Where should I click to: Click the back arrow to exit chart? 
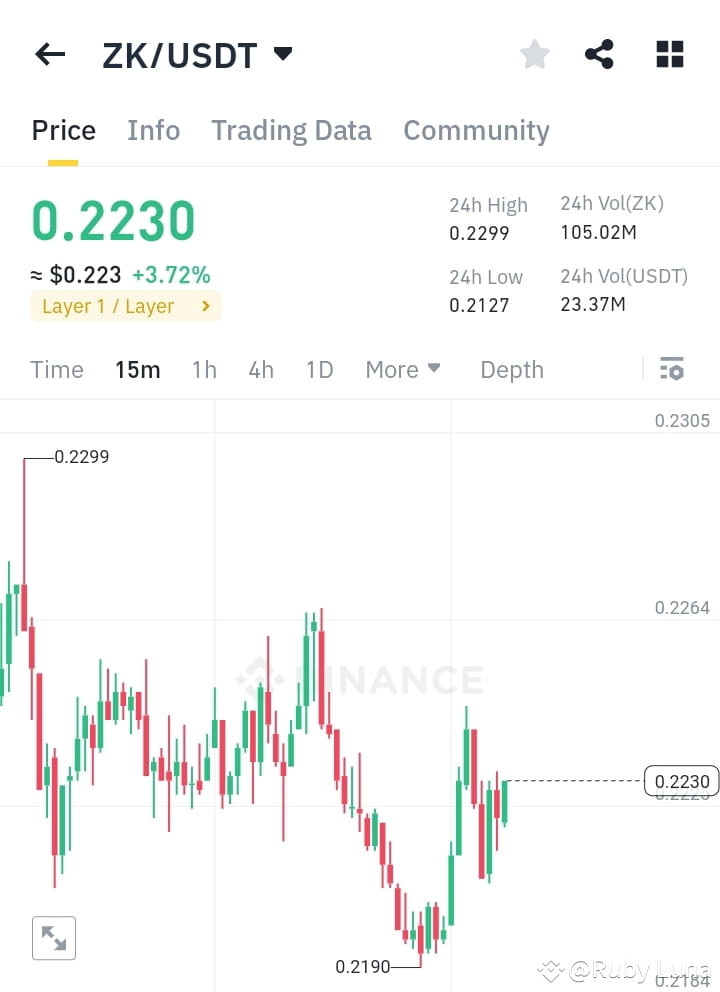point(49,54)
